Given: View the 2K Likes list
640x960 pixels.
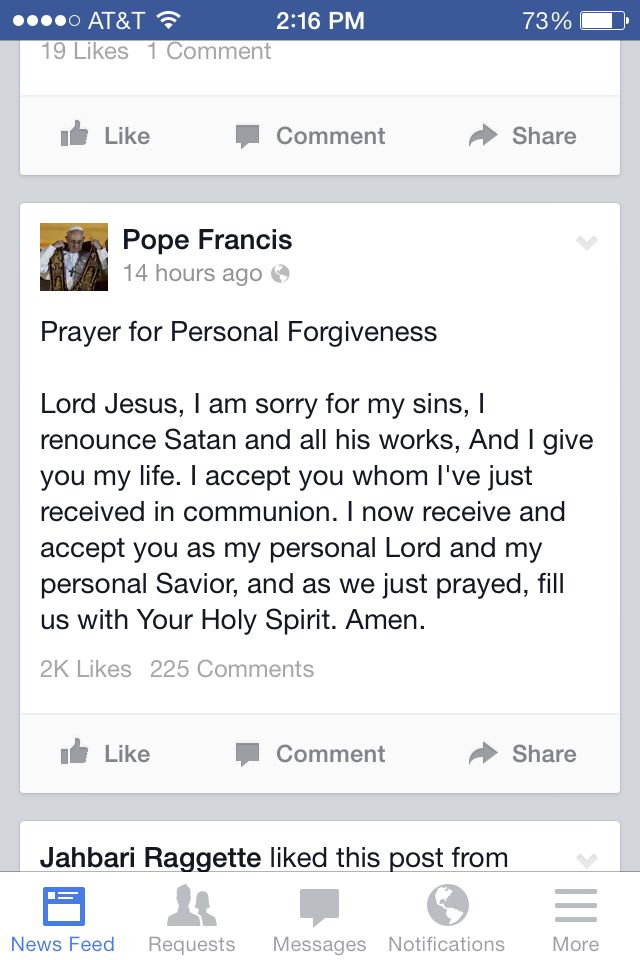Looking at the screenshot, I should (86, 669).
